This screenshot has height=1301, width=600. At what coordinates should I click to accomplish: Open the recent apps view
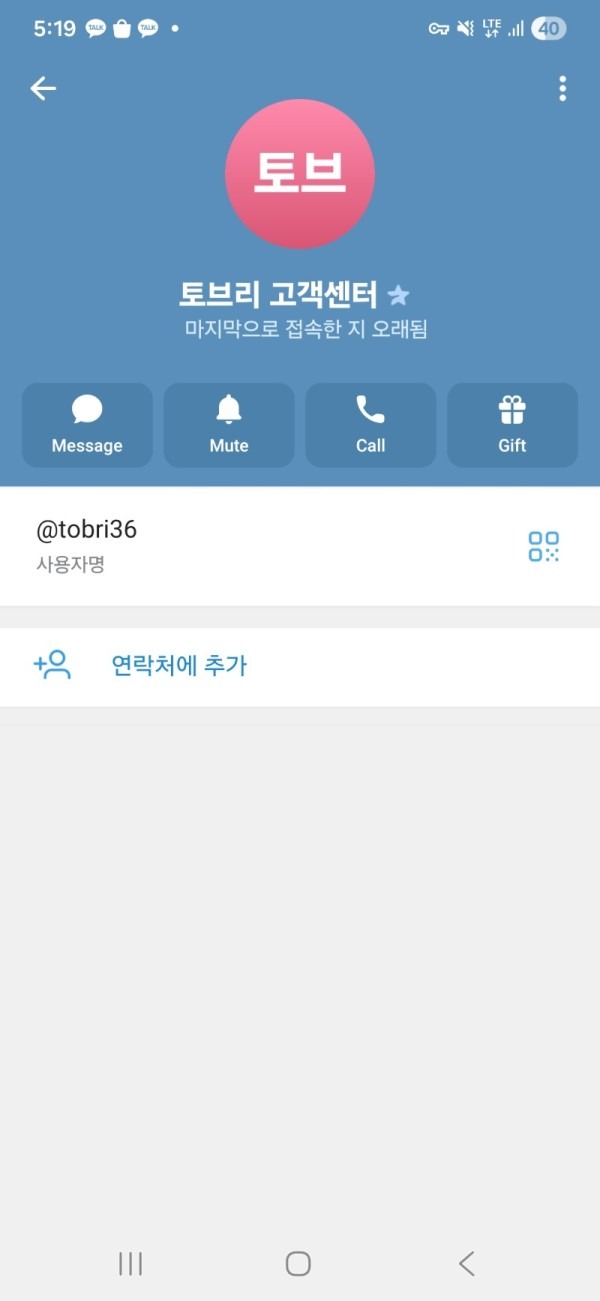(x=130, y=1263)
